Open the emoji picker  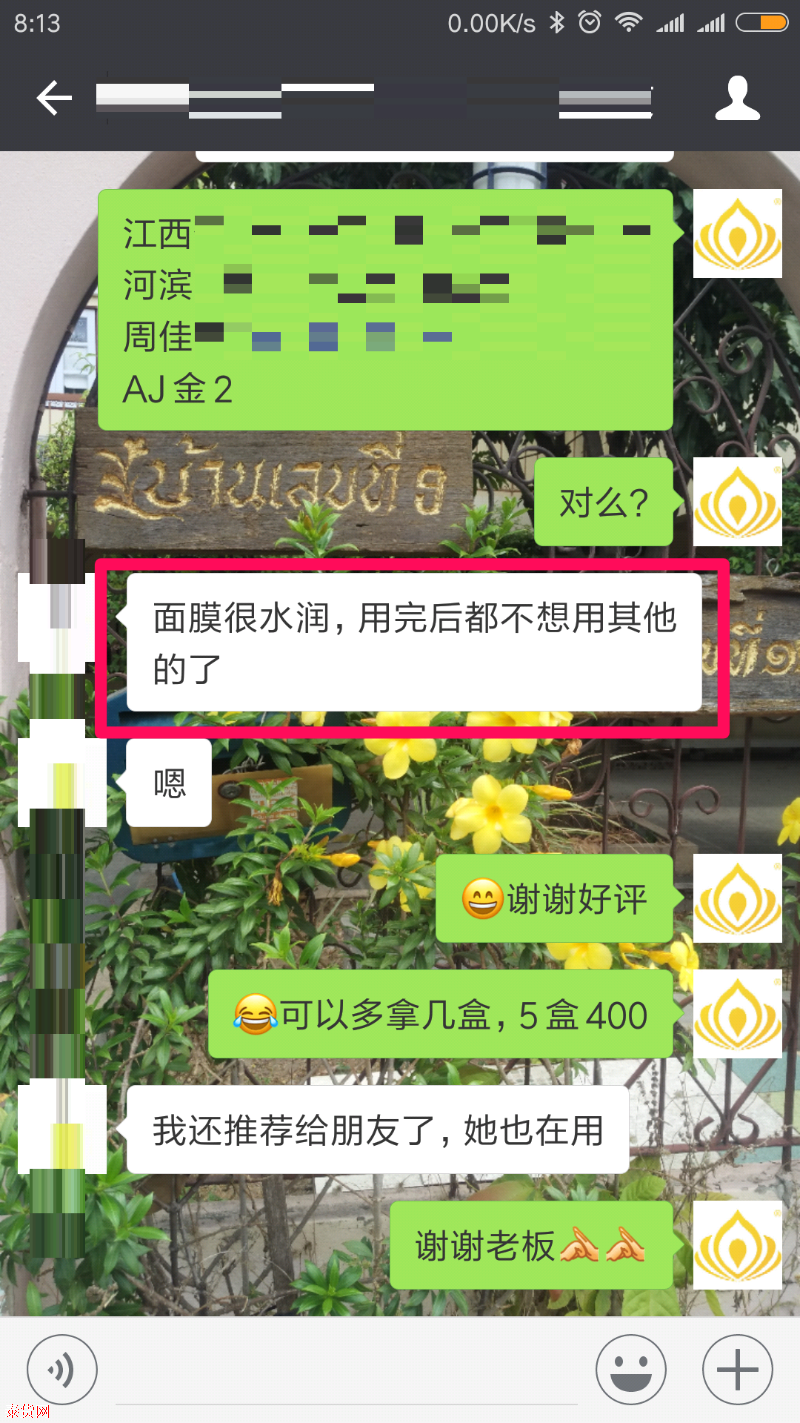(x=631, y=1370)
